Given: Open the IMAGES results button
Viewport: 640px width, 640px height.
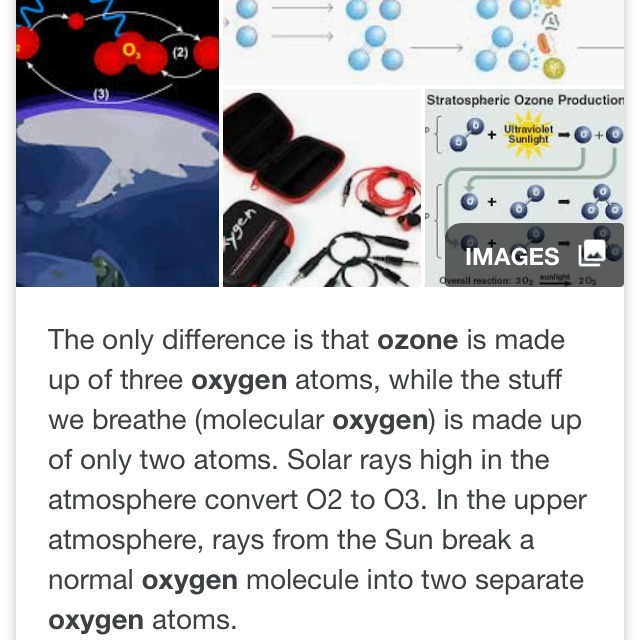Looking at the screenshot, I should (x=534, y=254).
